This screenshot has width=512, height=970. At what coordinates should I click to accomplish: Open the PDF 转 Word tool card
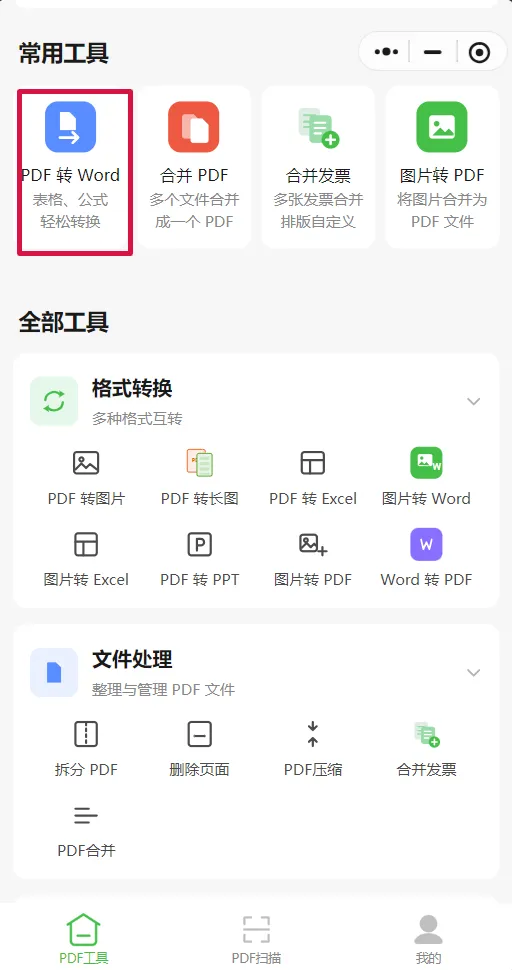click(74, 172)
